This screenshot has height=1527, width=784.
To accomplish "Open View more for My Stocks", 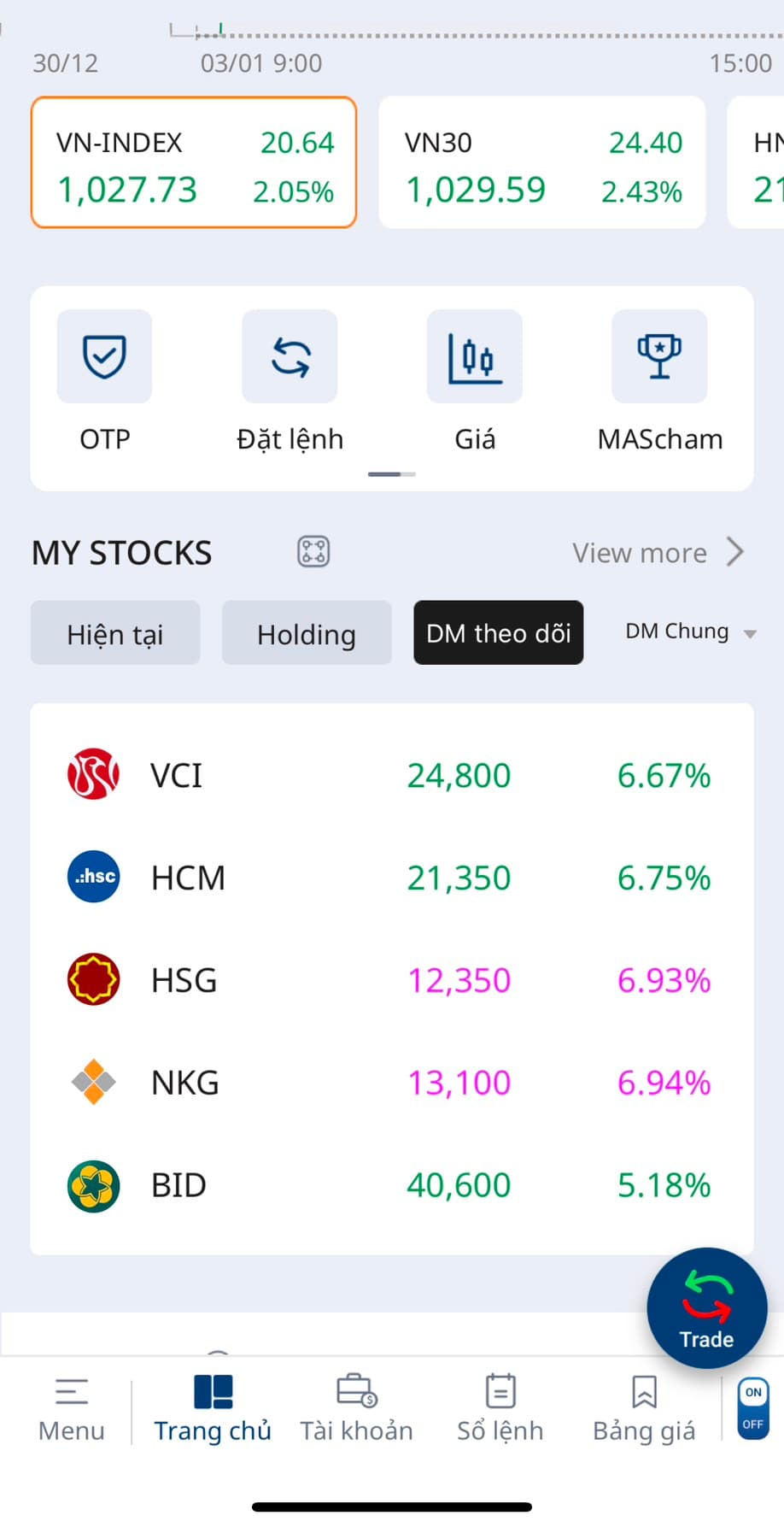I will [x=658, y=553].
